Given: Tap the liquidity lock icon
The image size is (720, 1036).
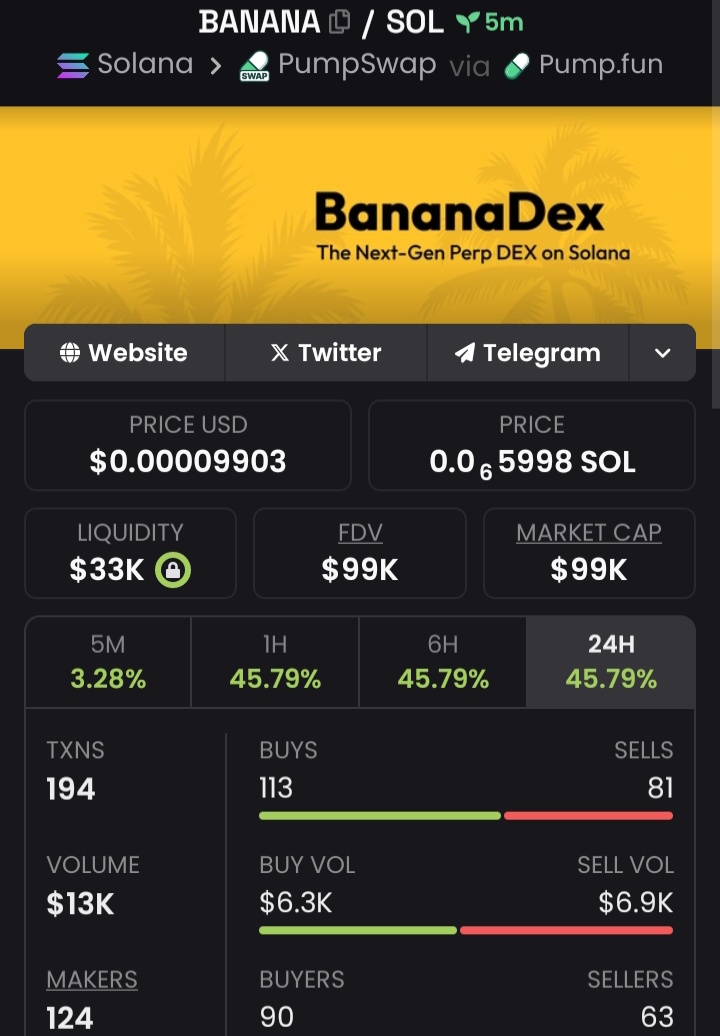Looking at the screenshot, I should point(173,570).
